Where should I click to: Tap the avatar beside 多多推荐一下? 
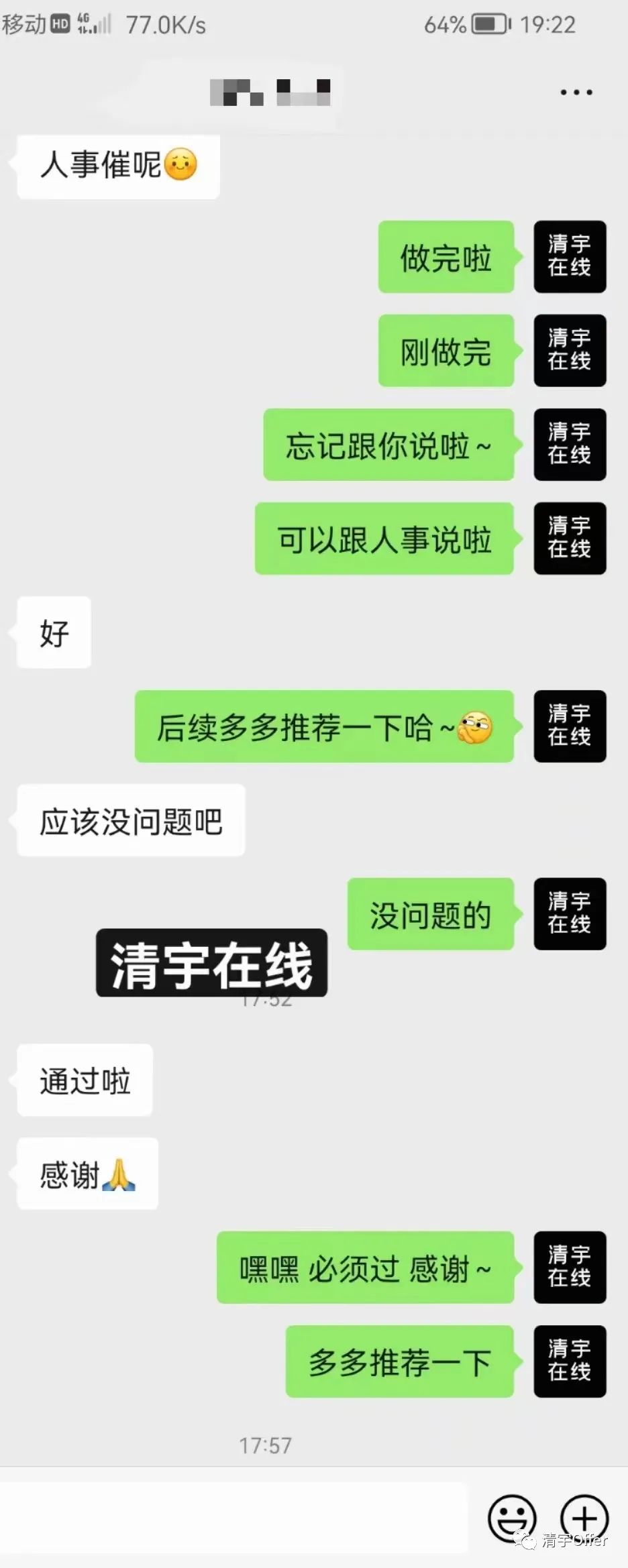click(570, 1361)
